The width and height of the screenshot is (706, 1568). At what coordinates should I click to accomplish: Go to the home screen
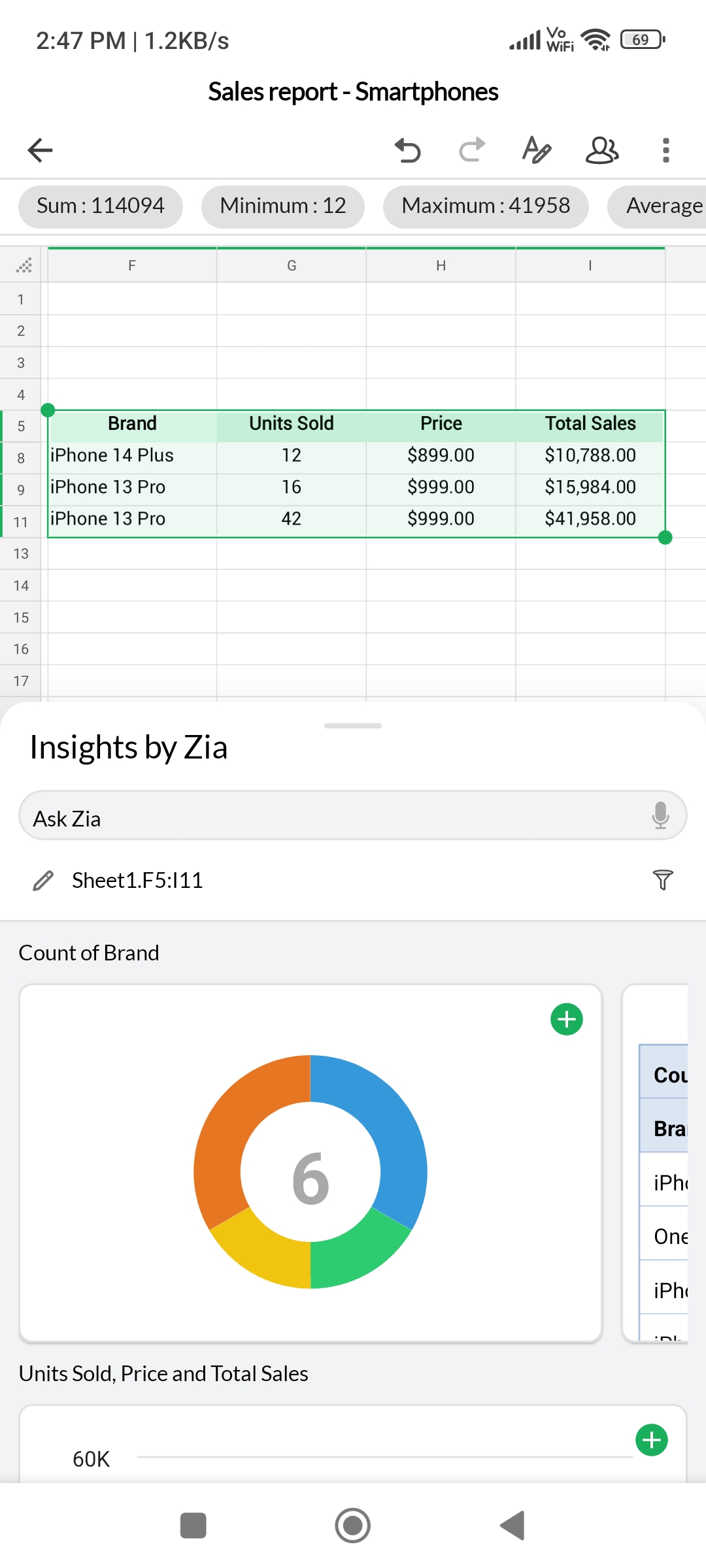[352, 1526]
